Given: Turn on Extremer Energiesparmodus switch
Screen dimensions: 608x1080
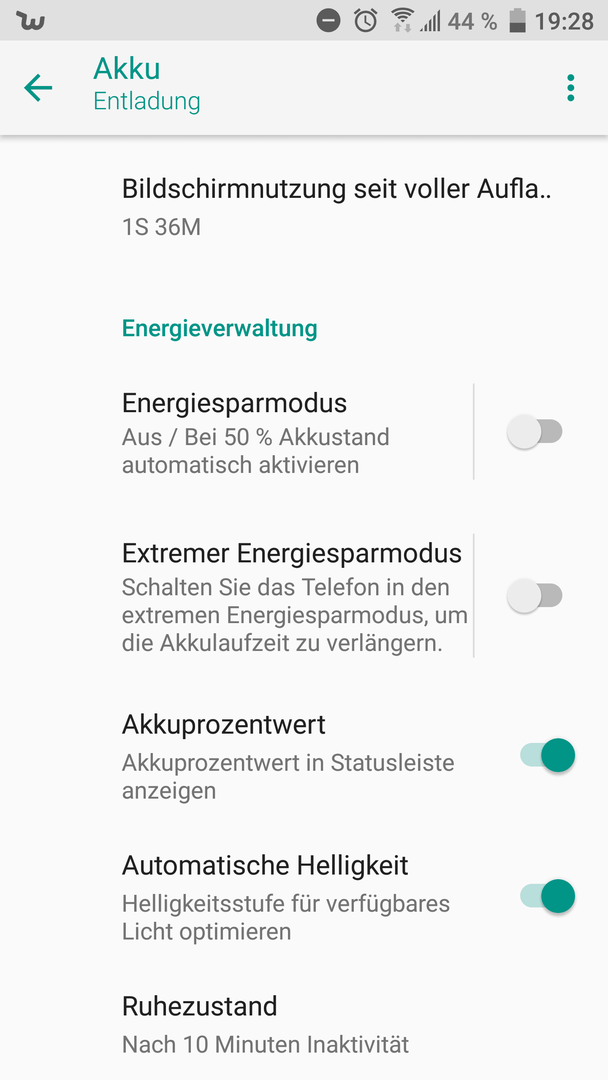Looking at the screenshot, I should [535, 596].
